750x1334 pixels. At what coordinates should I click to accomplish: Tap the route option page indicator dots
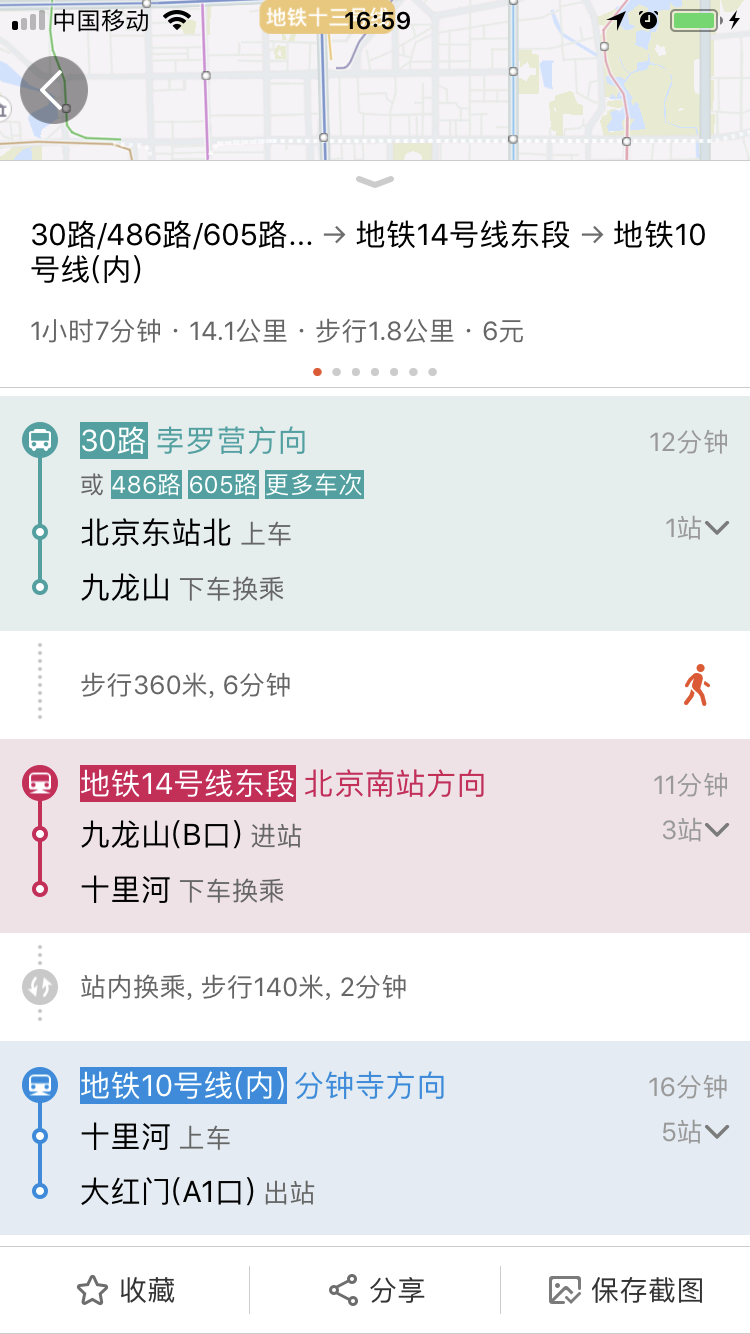click(375, 372)
